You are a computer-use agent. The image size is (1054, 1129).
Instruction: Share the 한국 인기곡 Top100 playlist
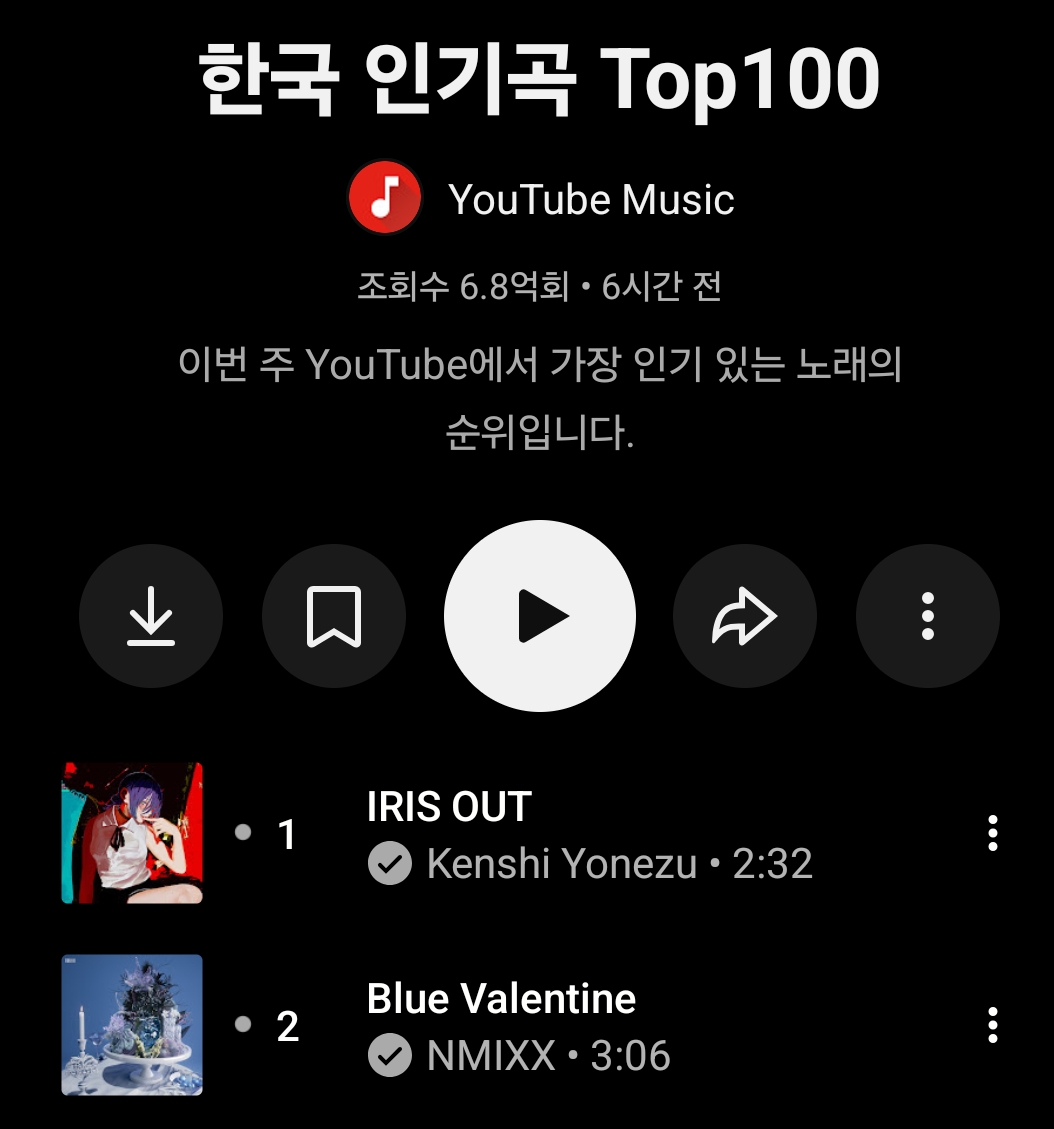point(744,616)
